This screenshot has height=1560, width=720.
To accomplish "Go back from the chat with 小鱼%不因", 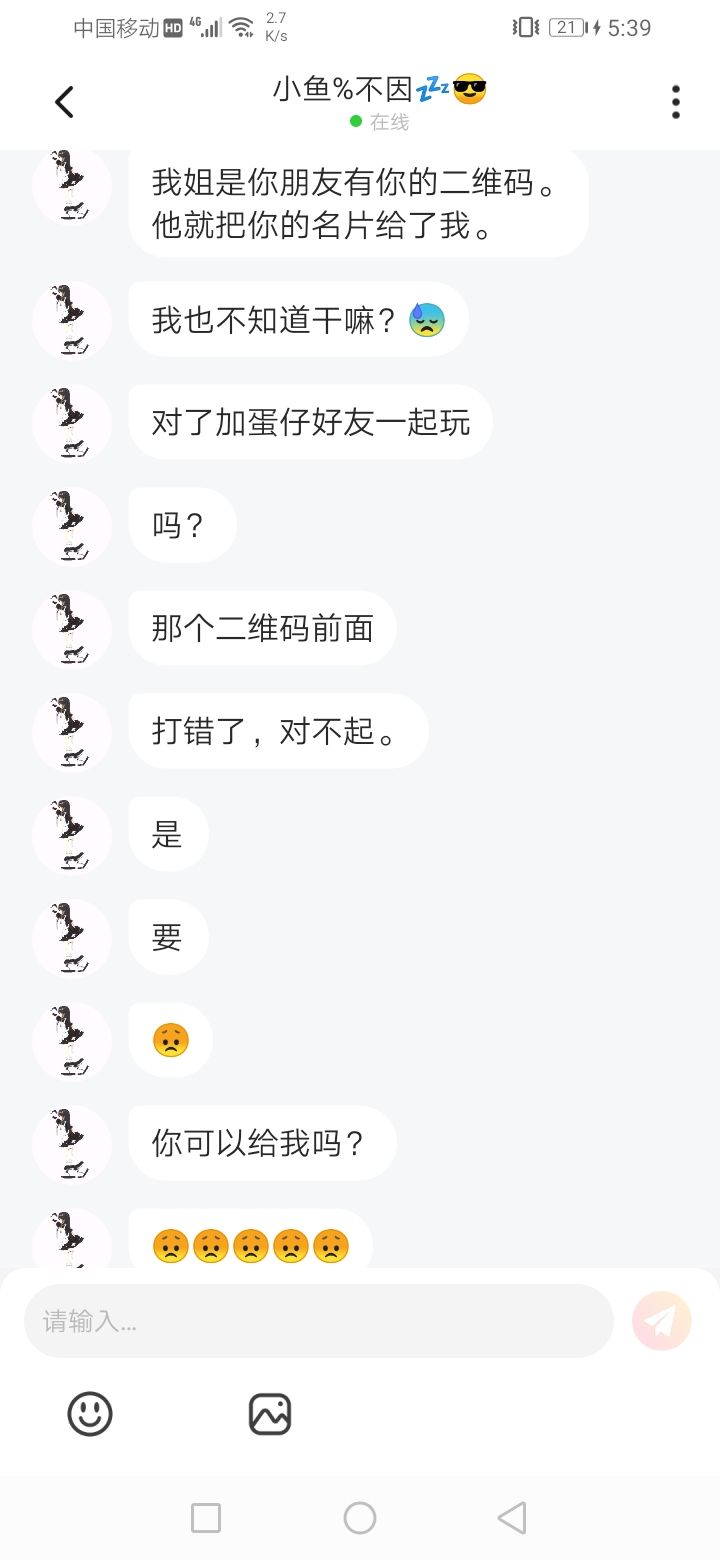I will [x=65, y=102].
